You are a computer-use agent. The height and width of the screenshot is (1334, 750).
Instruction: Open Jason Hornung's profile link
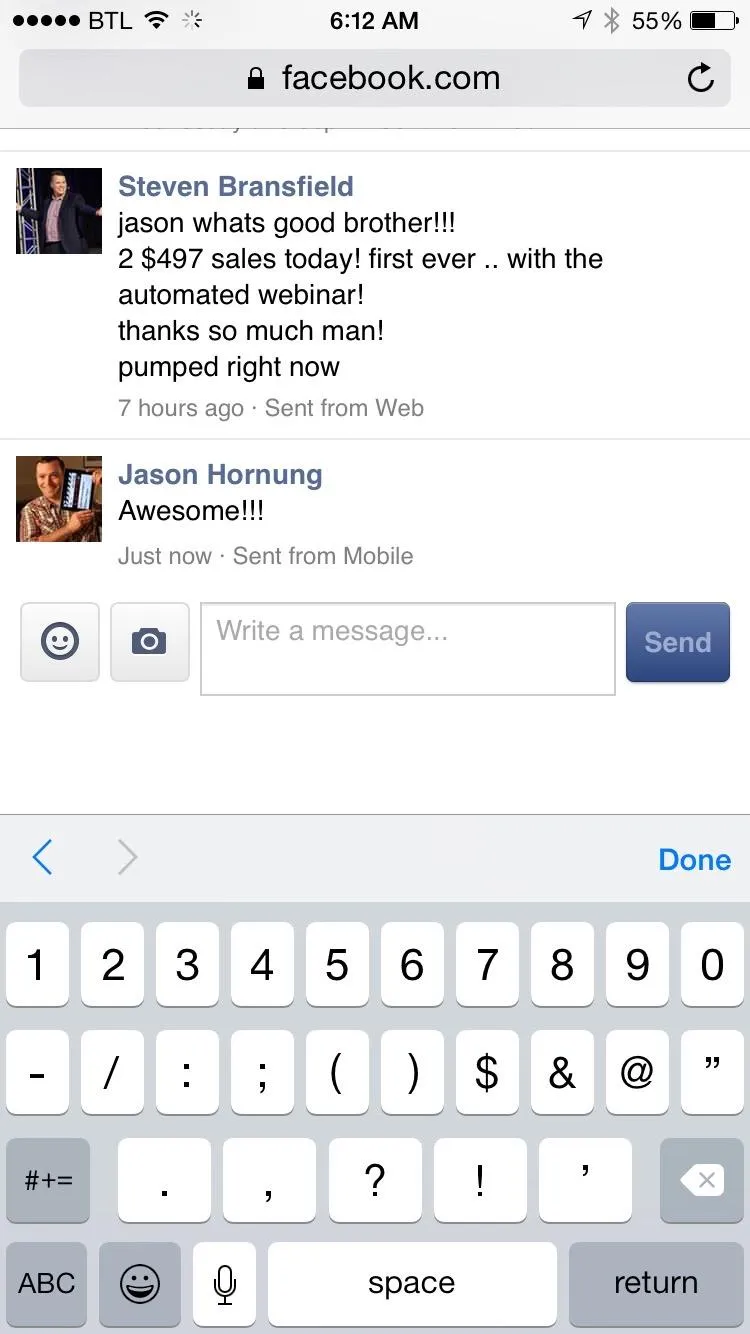220,474
